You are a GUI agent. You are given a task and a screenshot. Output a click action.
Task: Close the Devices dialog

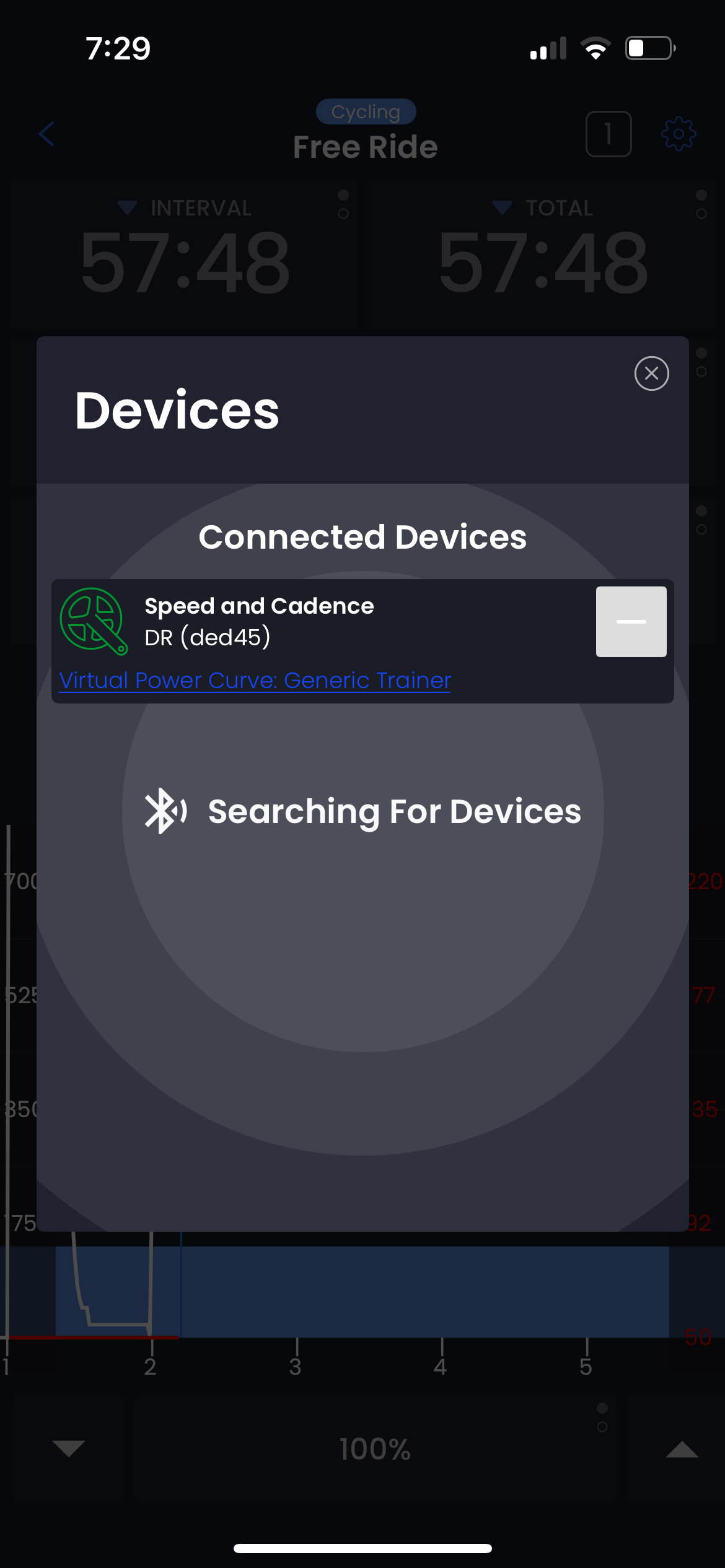(651, 373)
